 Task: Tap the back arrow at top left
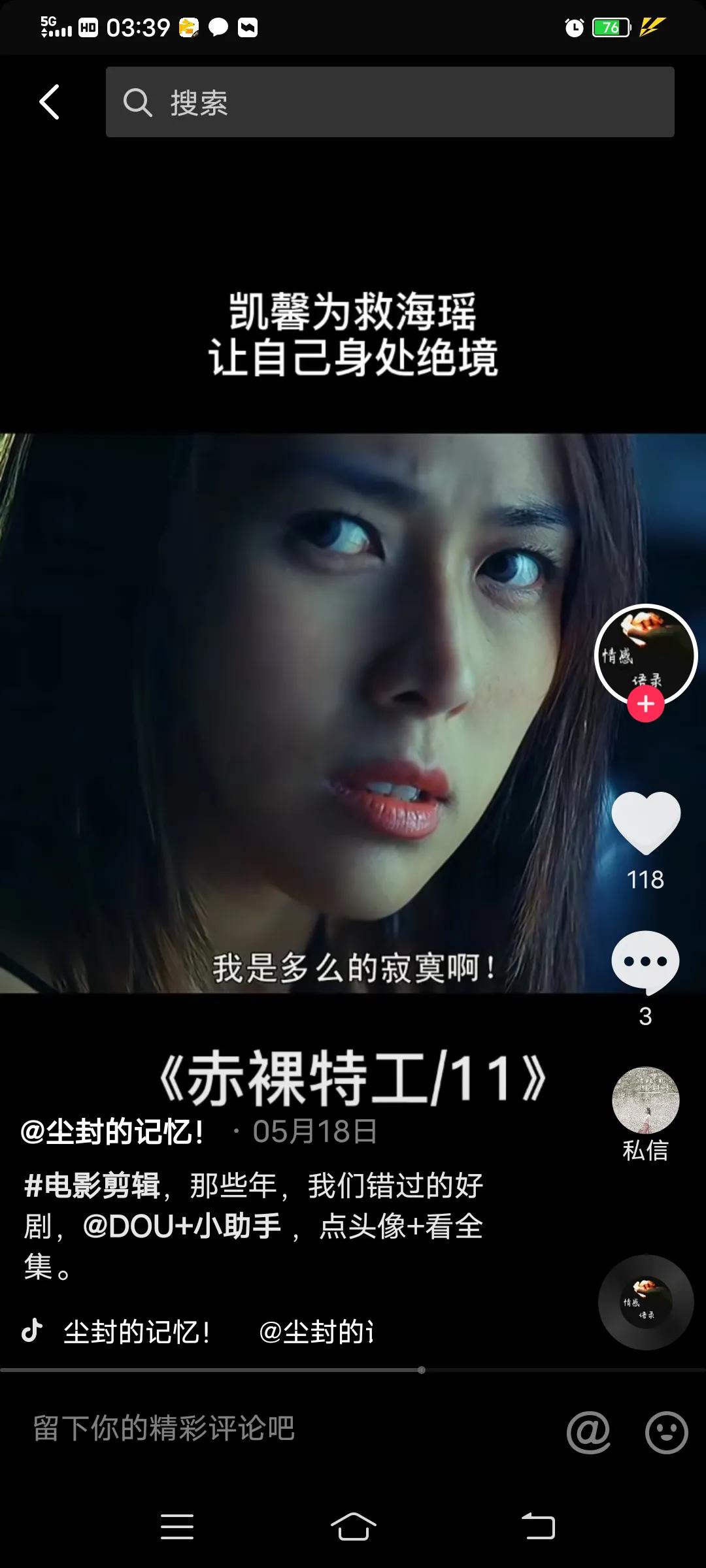click(x=49, y=103)
